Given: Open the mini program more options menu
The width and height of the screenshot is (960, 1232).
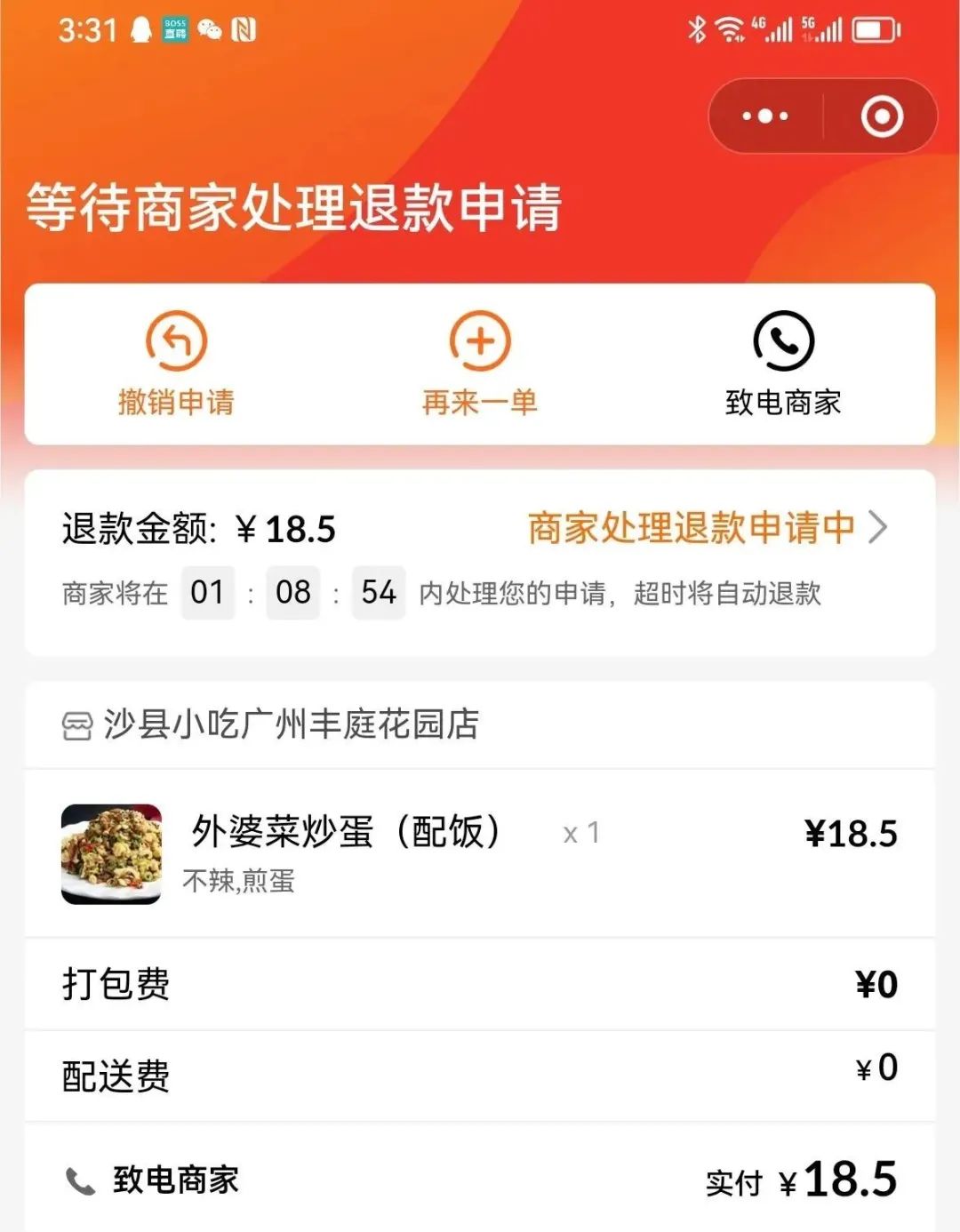Looking at the screenshot, I should pyautogui.click(x=765, y=116).
